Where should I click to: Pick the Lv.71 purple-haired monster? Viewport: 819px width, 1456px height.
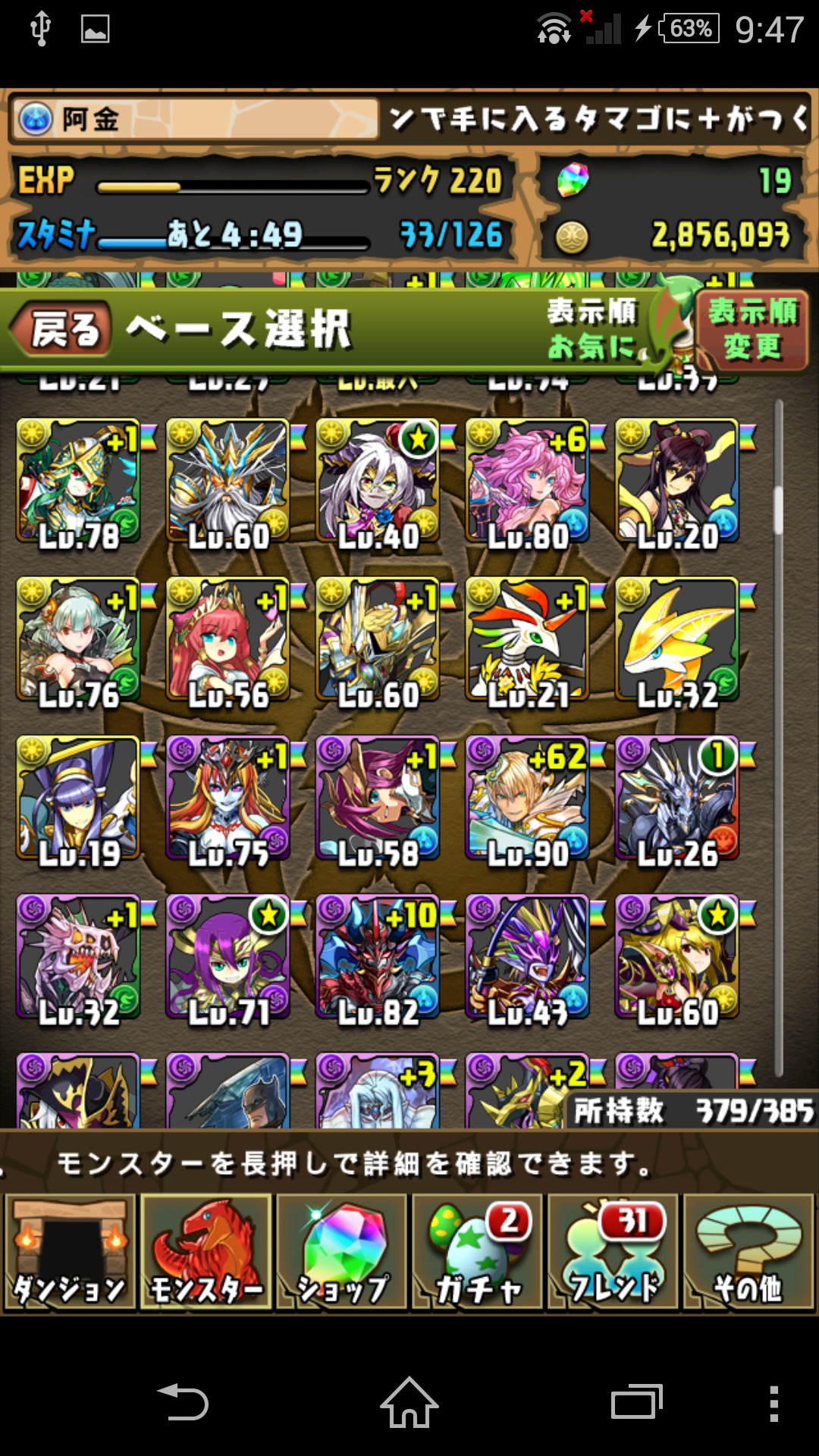[228, 955]
